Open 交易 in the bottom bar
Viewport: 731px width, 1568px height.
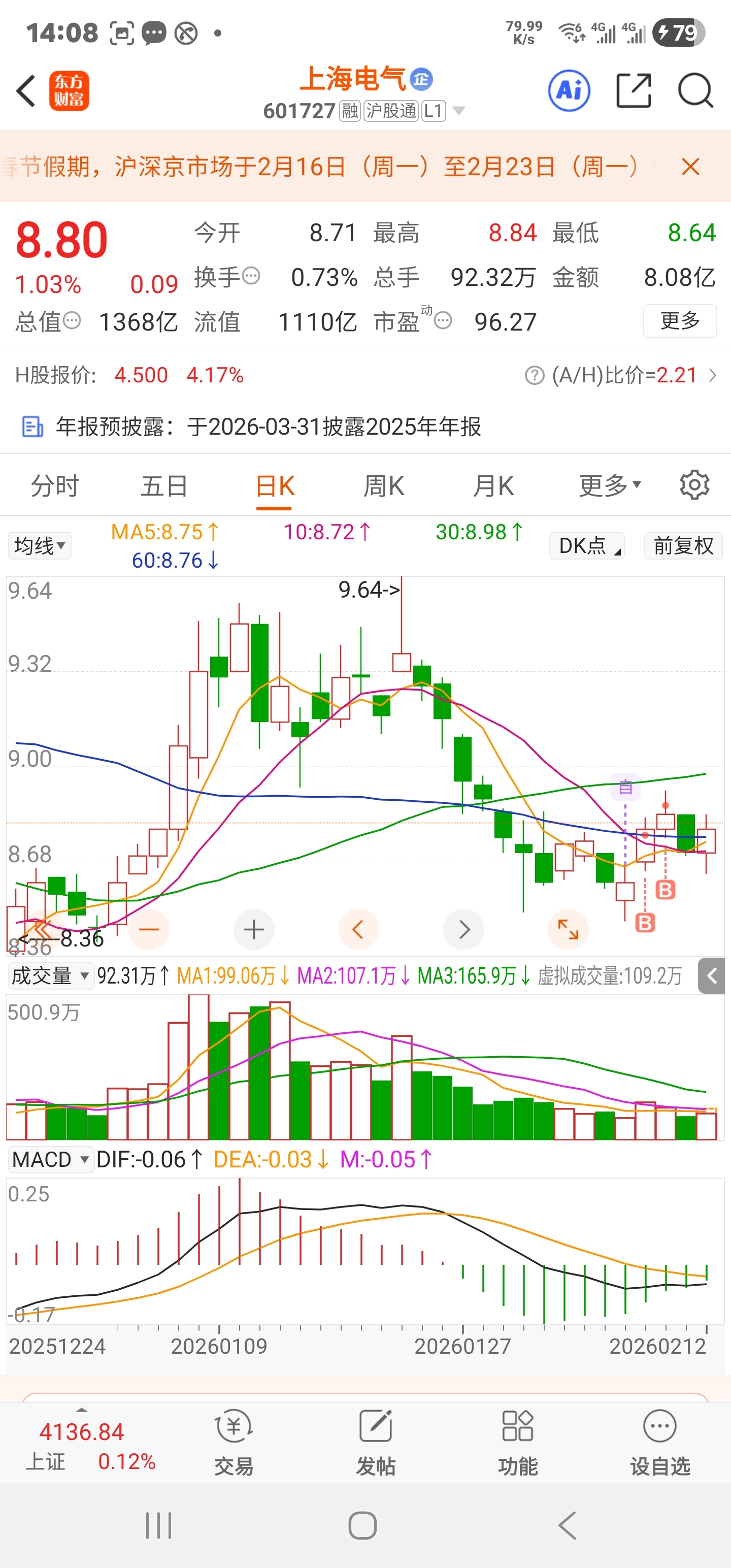tap(234, 1443)
